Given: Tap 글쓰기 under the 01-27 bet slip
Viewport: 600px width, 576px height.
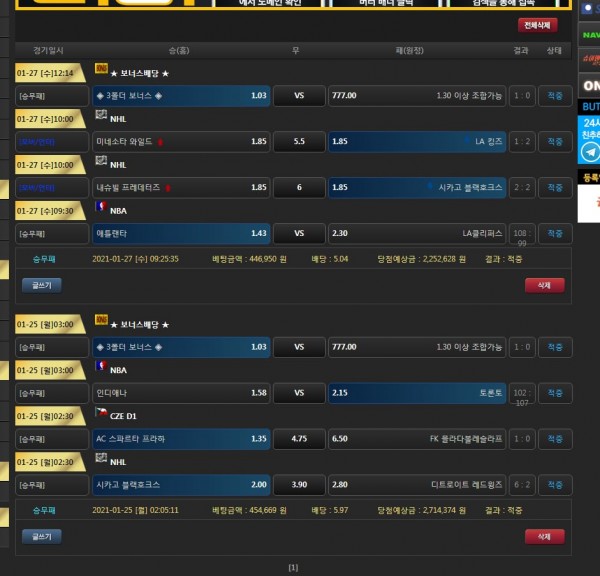Looking at the screenshot, I should (x=42, y=285).
